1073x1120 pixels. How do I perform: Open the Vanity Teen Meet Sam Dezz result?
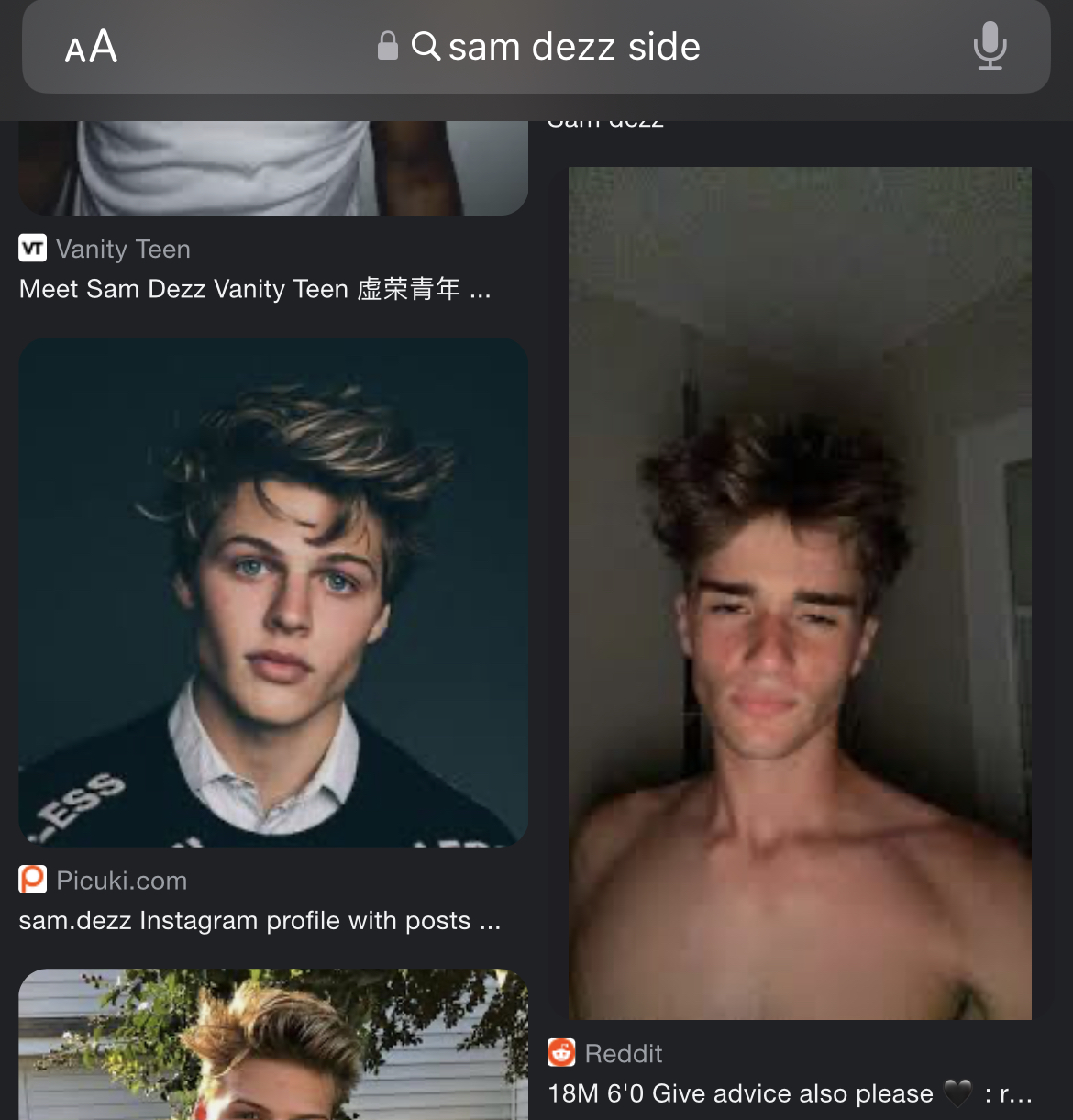[x=255, y=289]
